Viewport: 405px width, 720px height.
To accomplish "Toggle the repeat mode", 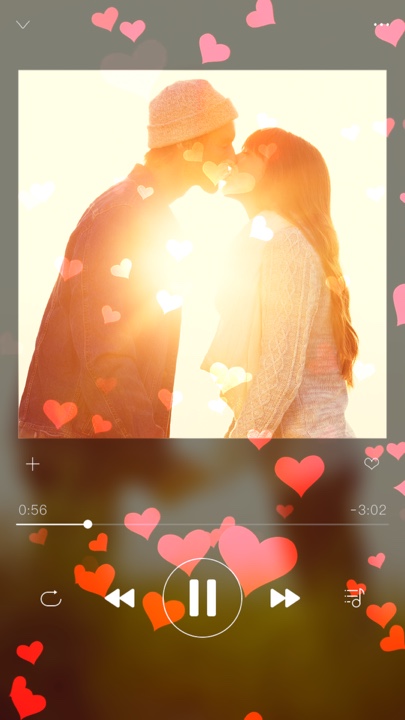I will coord(51,598).
